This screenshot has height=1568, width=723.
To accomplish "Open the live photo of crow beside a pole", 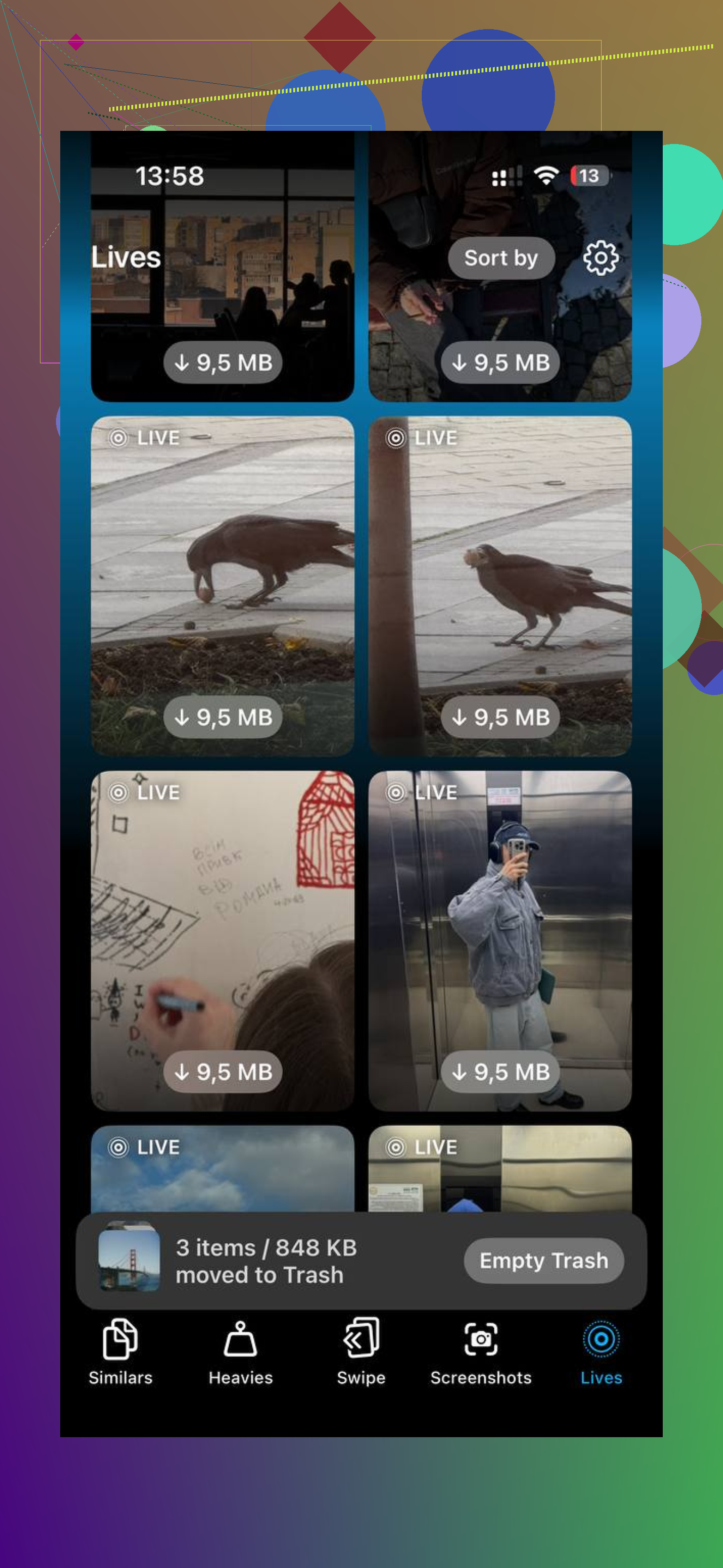I will pos(500,585).
